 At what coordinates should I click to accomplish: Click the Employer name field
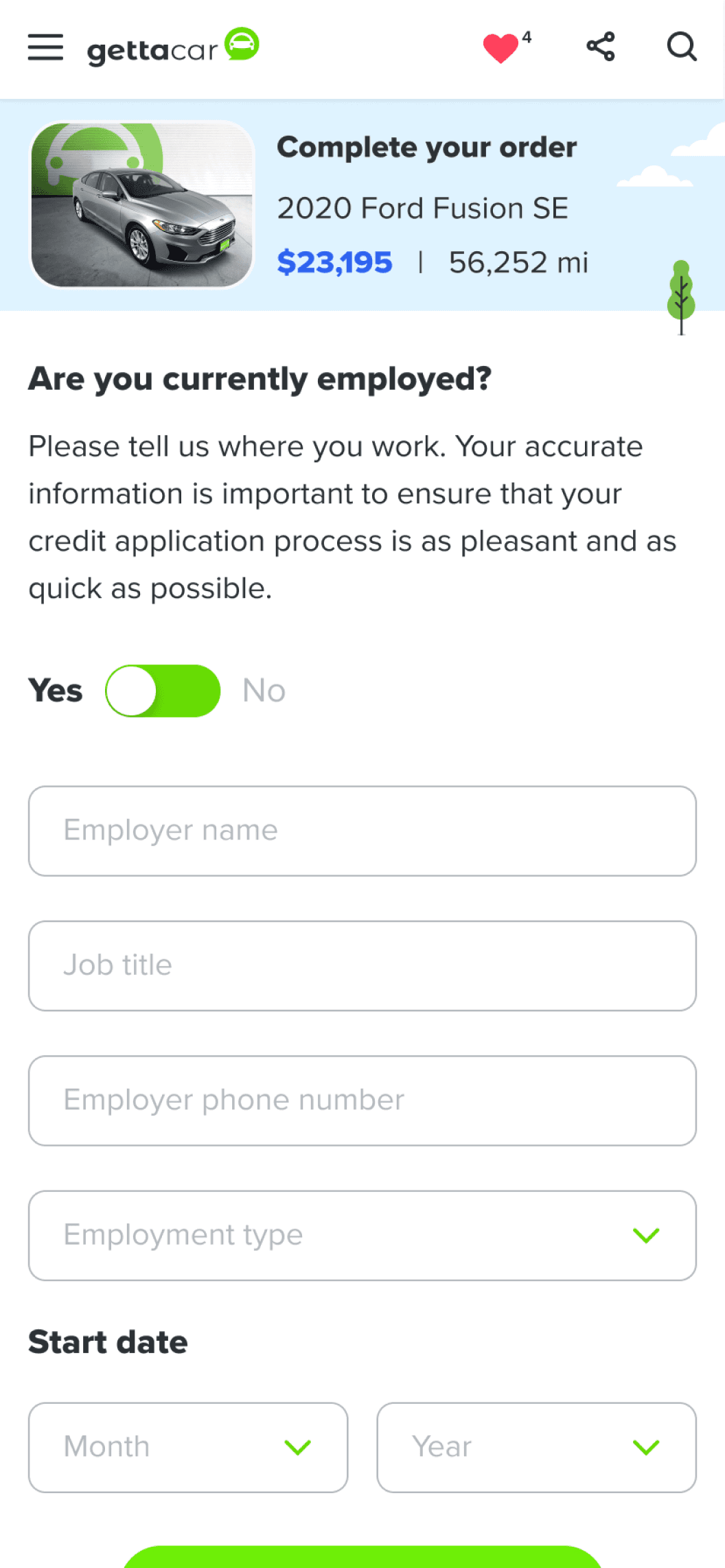[x=362, y=830]
